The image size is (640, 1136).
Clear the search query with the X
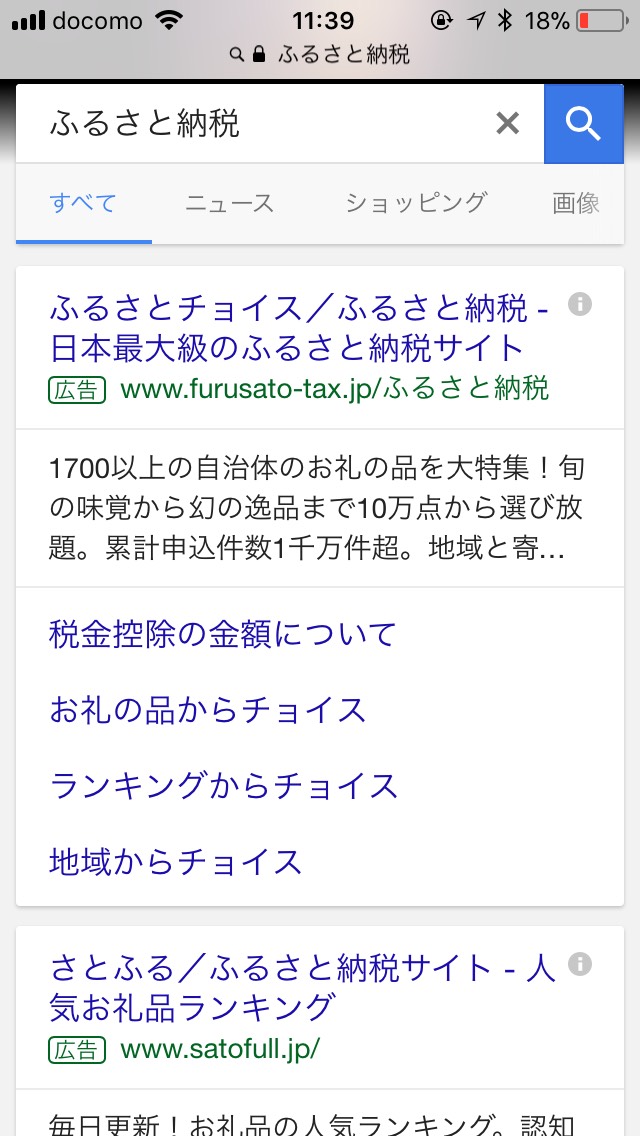click(507, 124)
